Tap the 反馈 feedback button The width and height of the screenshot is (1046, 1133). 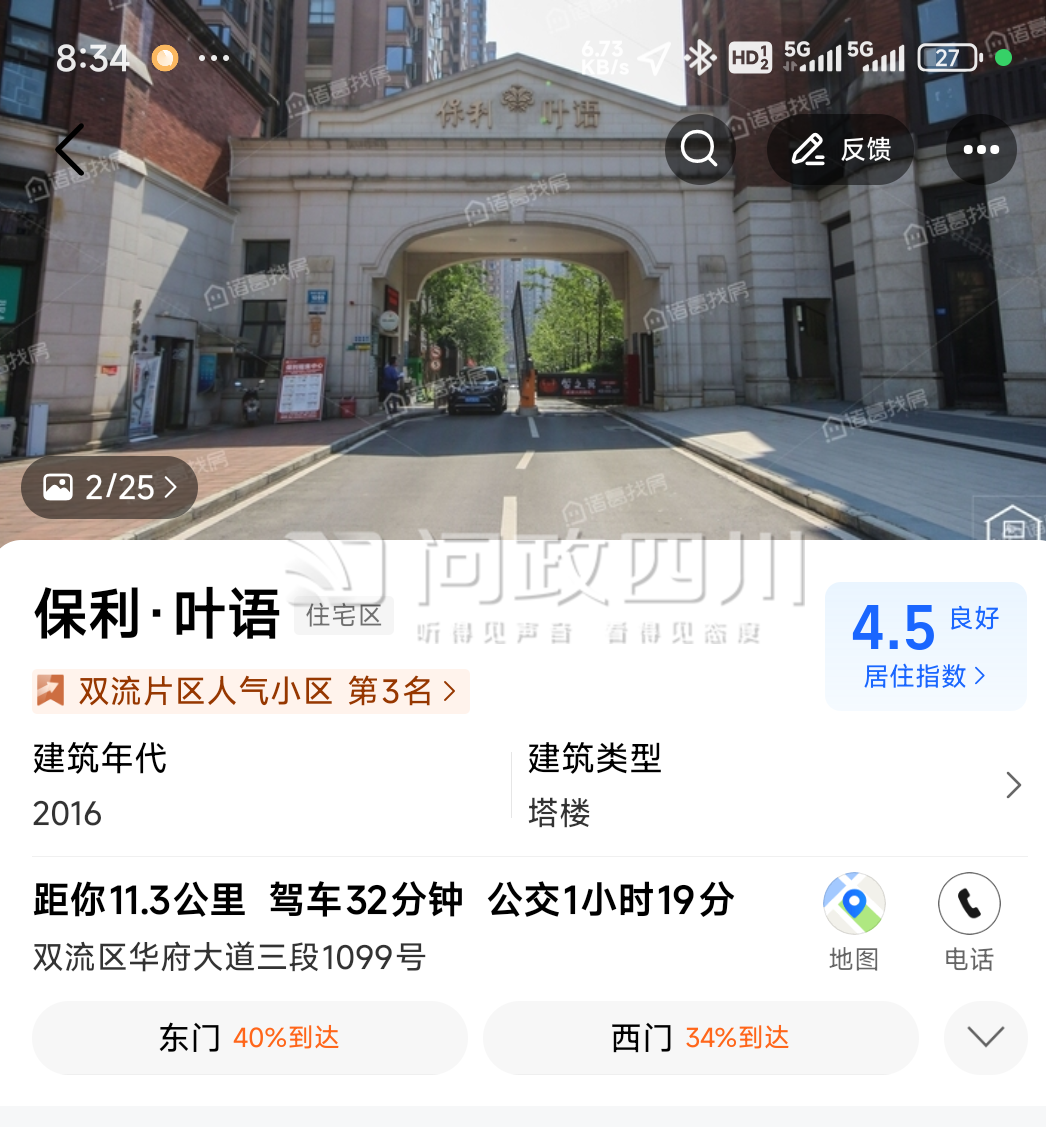(x=840, y=150)
